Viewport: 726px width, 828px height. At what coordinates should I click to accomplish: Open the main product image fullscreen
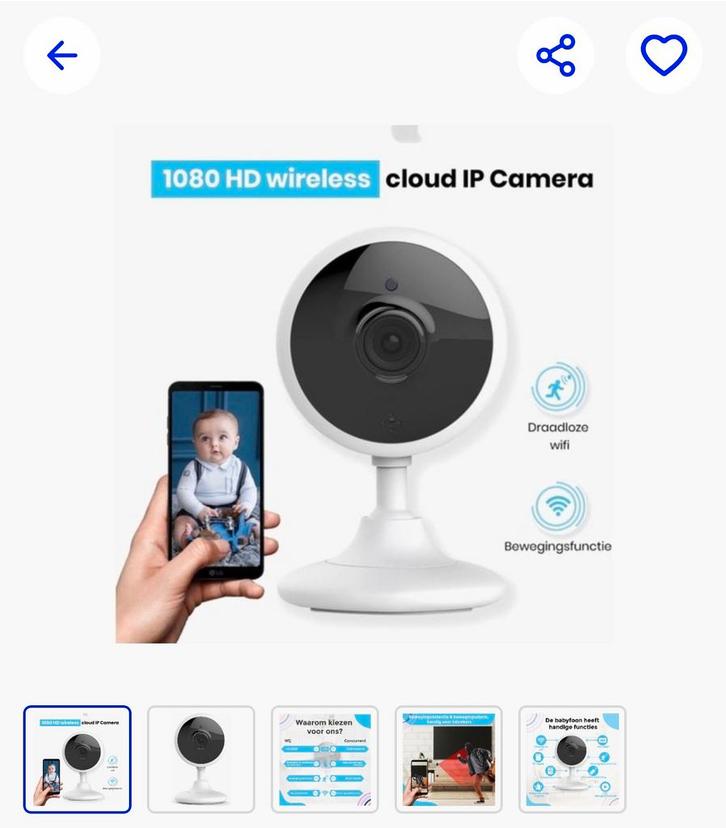click(x=363, y=384)
